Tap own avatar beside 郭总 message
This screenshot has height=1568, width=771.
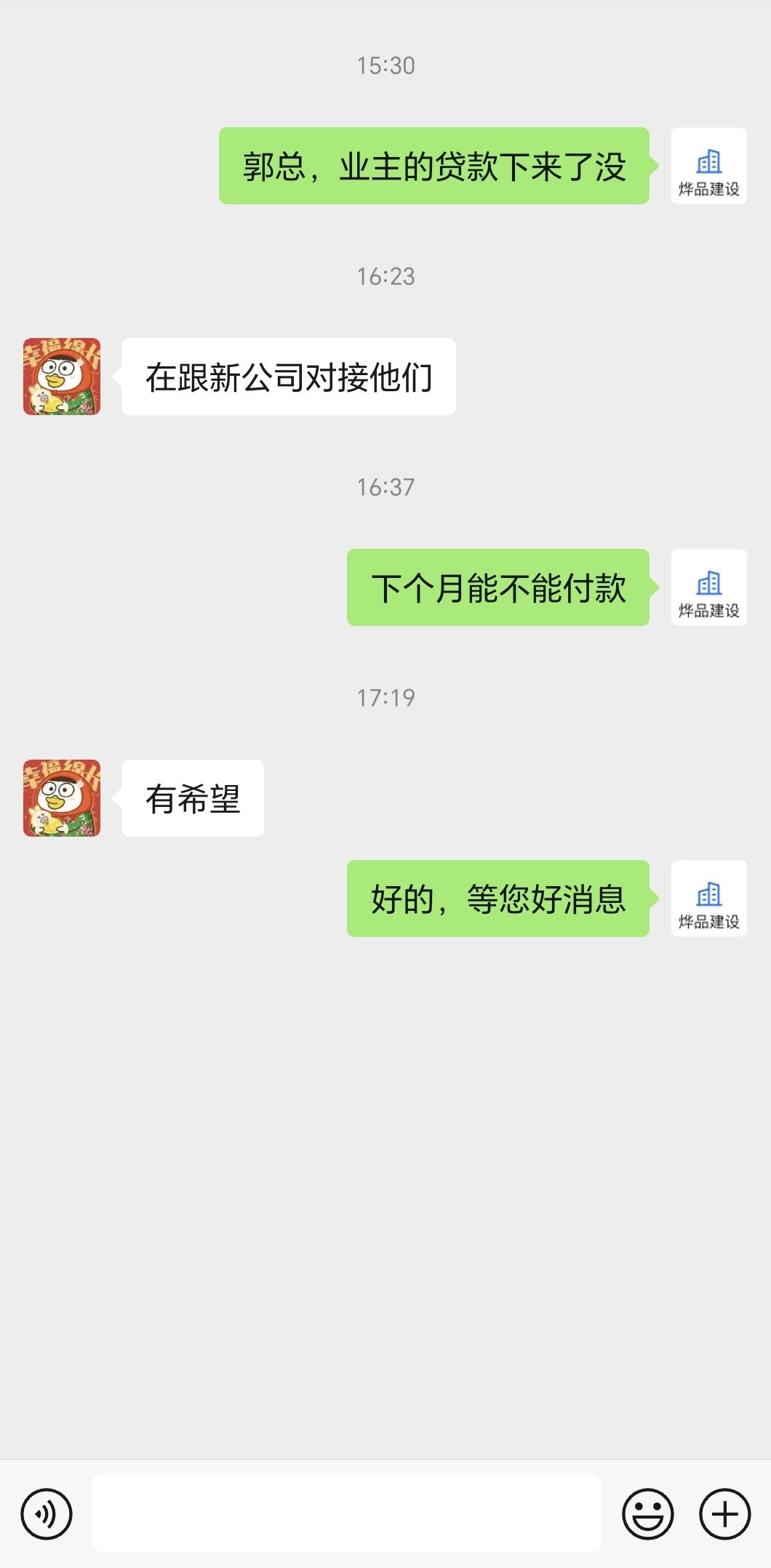pyautogui.click(x=709, y=166)
